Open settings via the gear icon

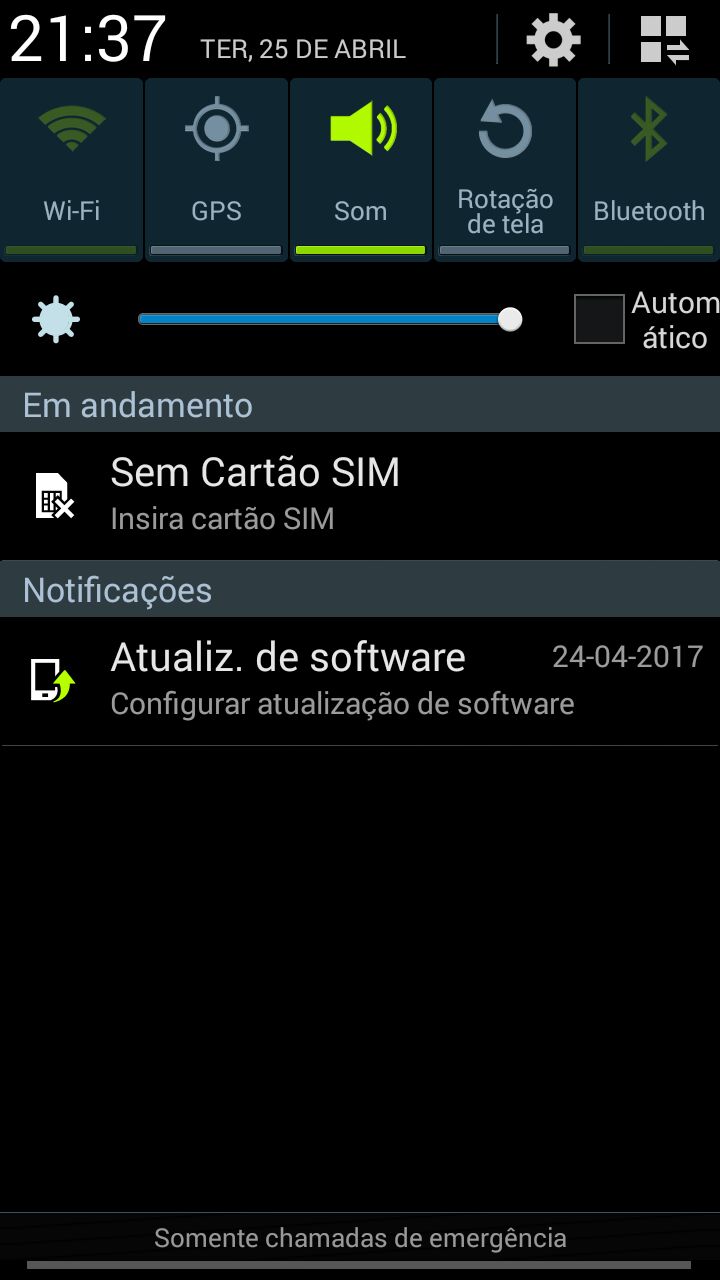[x=553, y=40]
